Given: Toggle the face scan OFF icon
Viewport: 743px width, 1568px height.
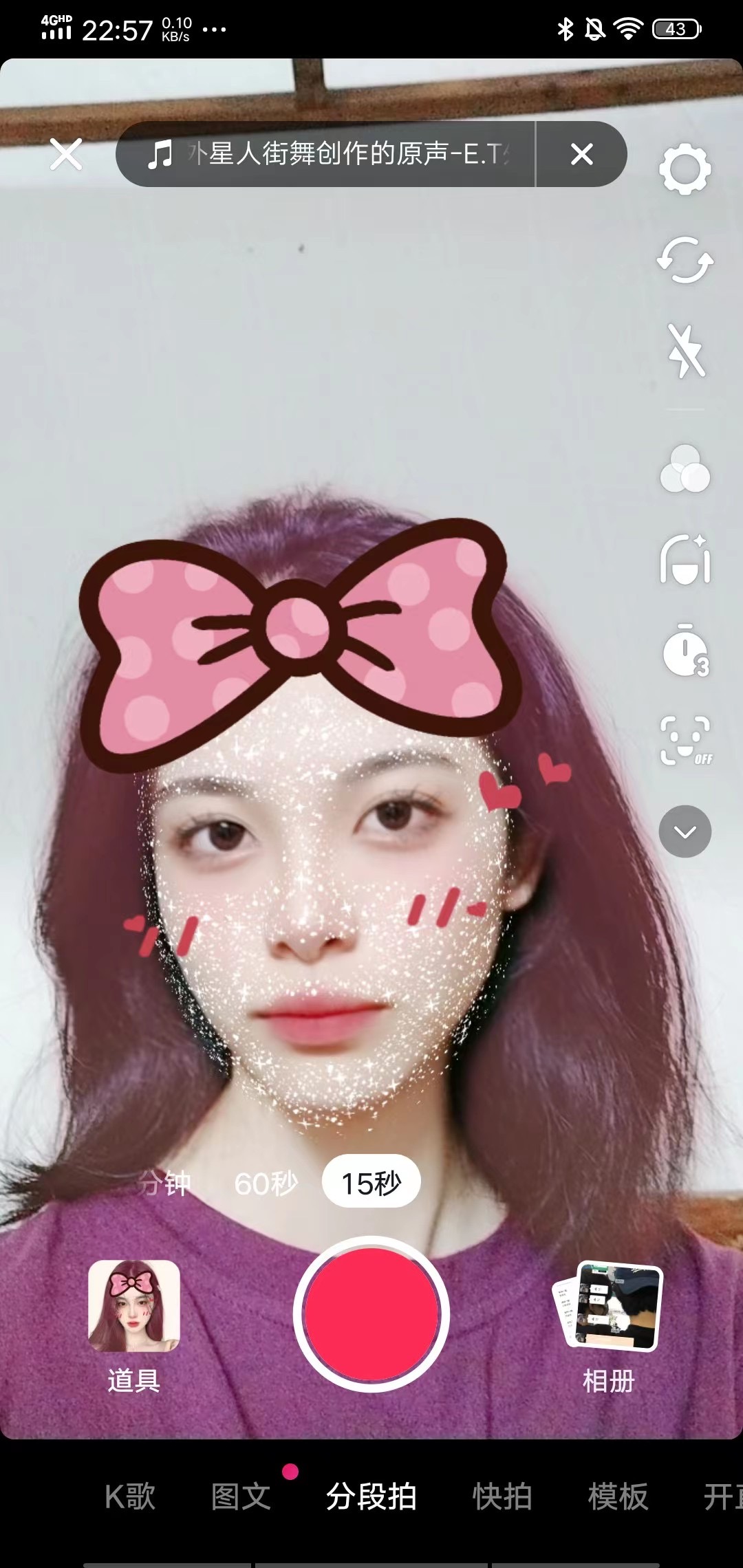Looking at the screenshot, I should tap(686, 741).
